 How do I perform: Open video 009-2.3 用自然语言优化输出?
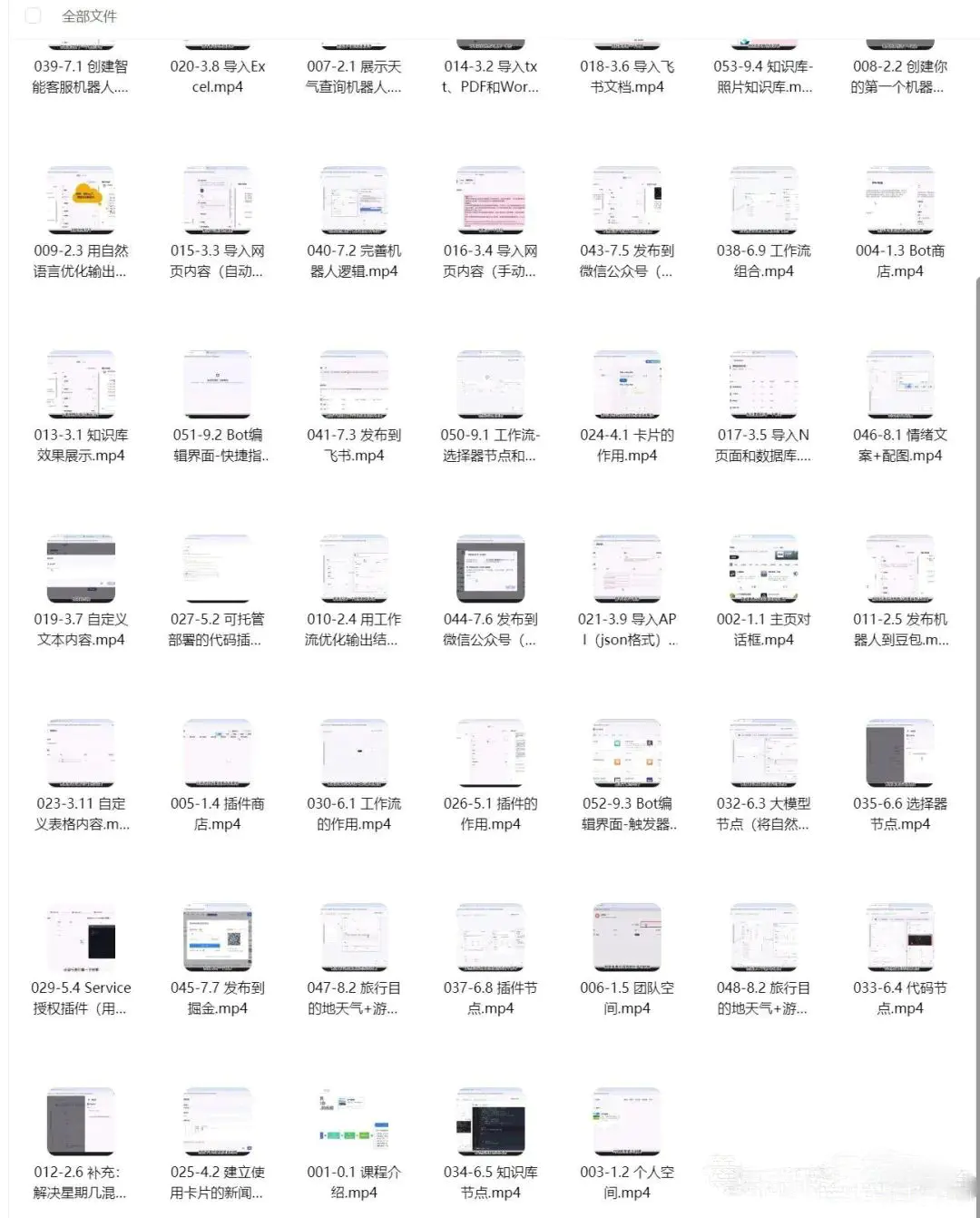81,201
